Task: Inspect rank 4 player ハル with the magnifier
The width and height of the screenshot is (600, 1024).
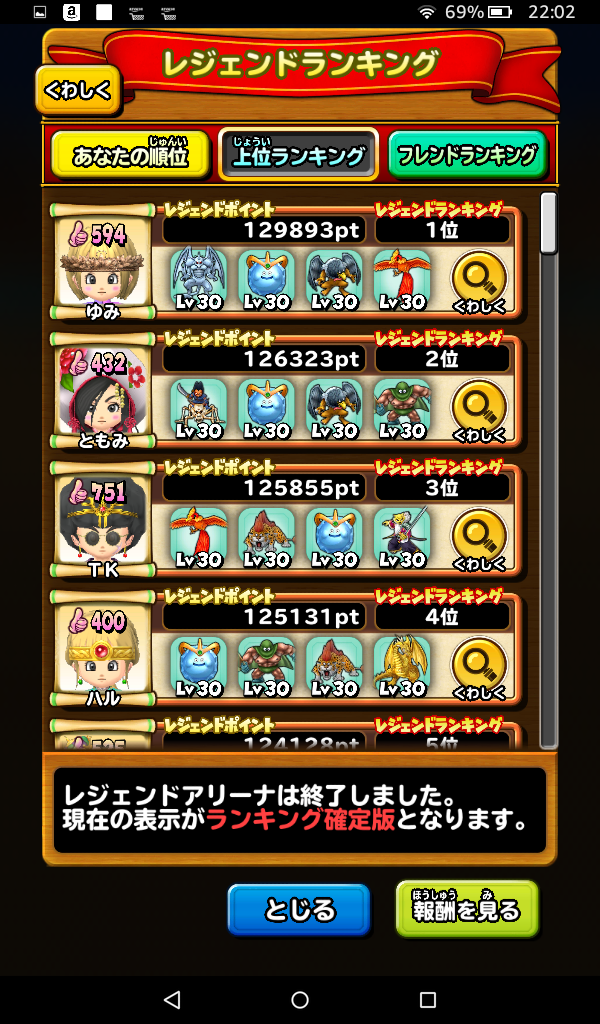Action: coord(479,665)
